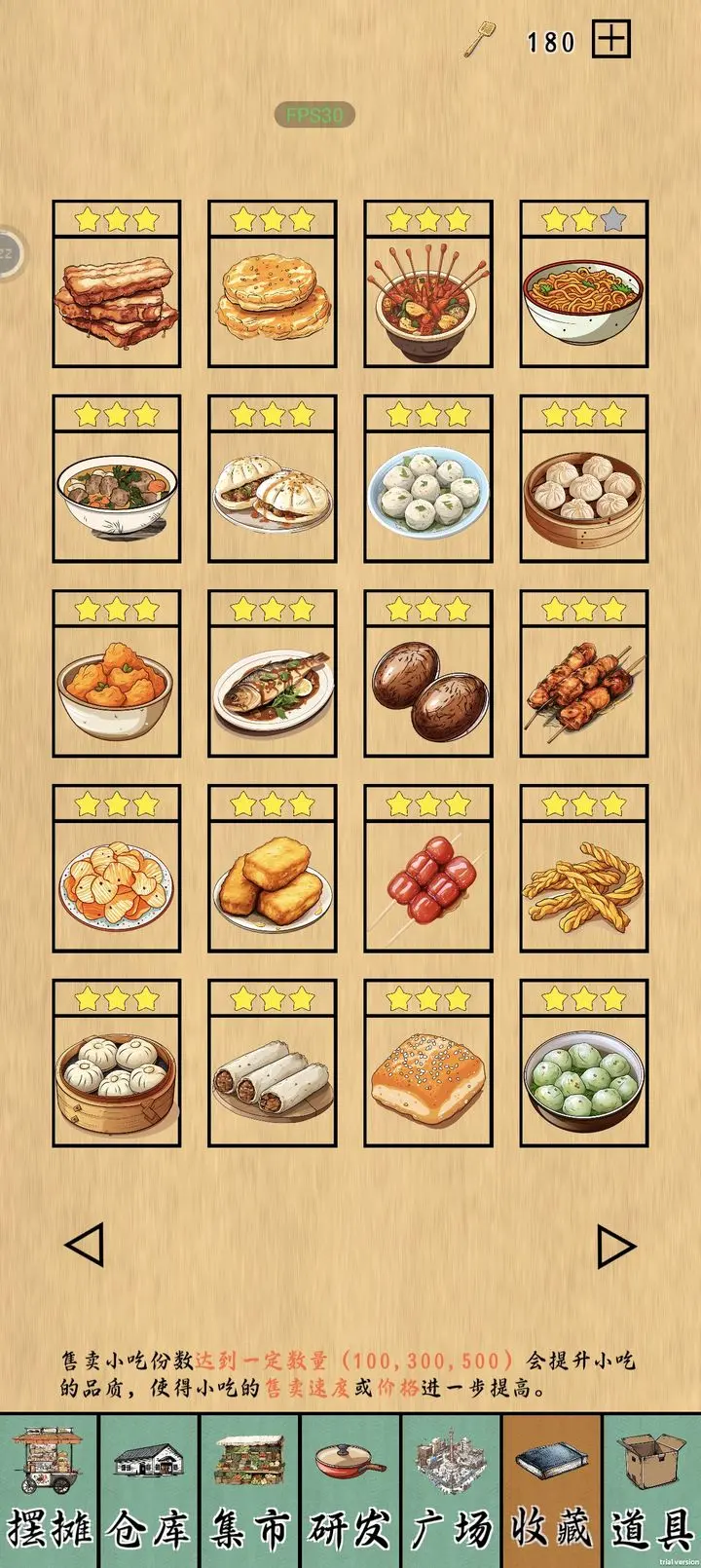Open the green rice balls card
This screenshot has width=701, height=1568.
tap(584, 1063)
